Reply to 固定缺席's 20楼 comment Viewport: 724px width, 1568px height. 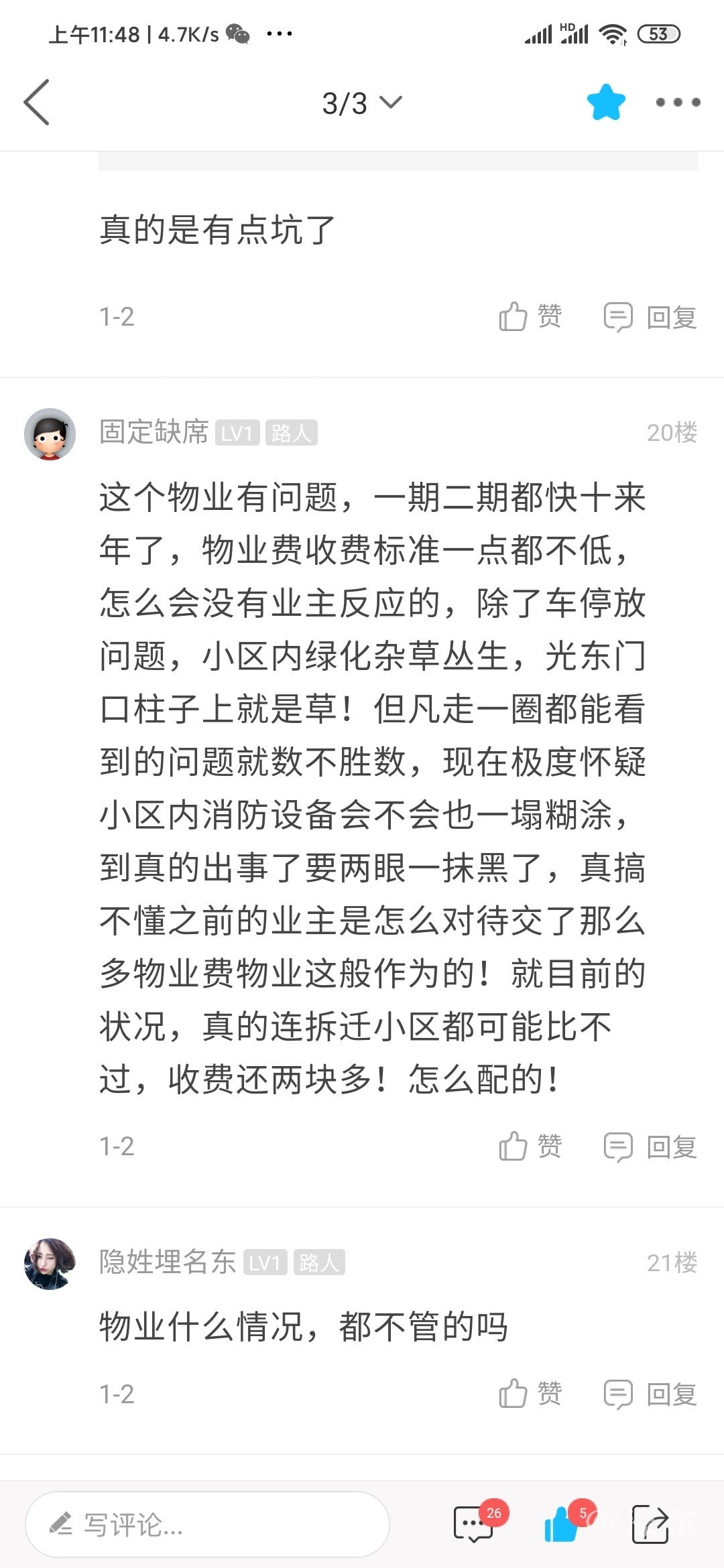650,1147
